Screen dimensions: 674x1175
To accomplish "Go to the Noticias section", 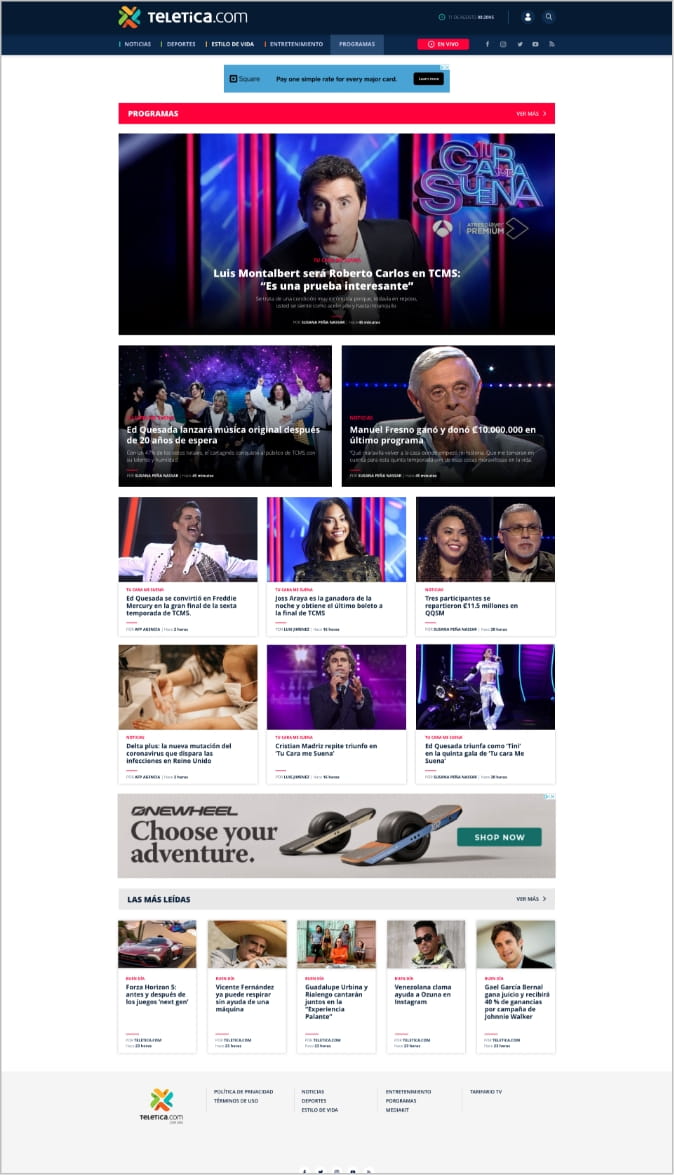I will [137, 44].
